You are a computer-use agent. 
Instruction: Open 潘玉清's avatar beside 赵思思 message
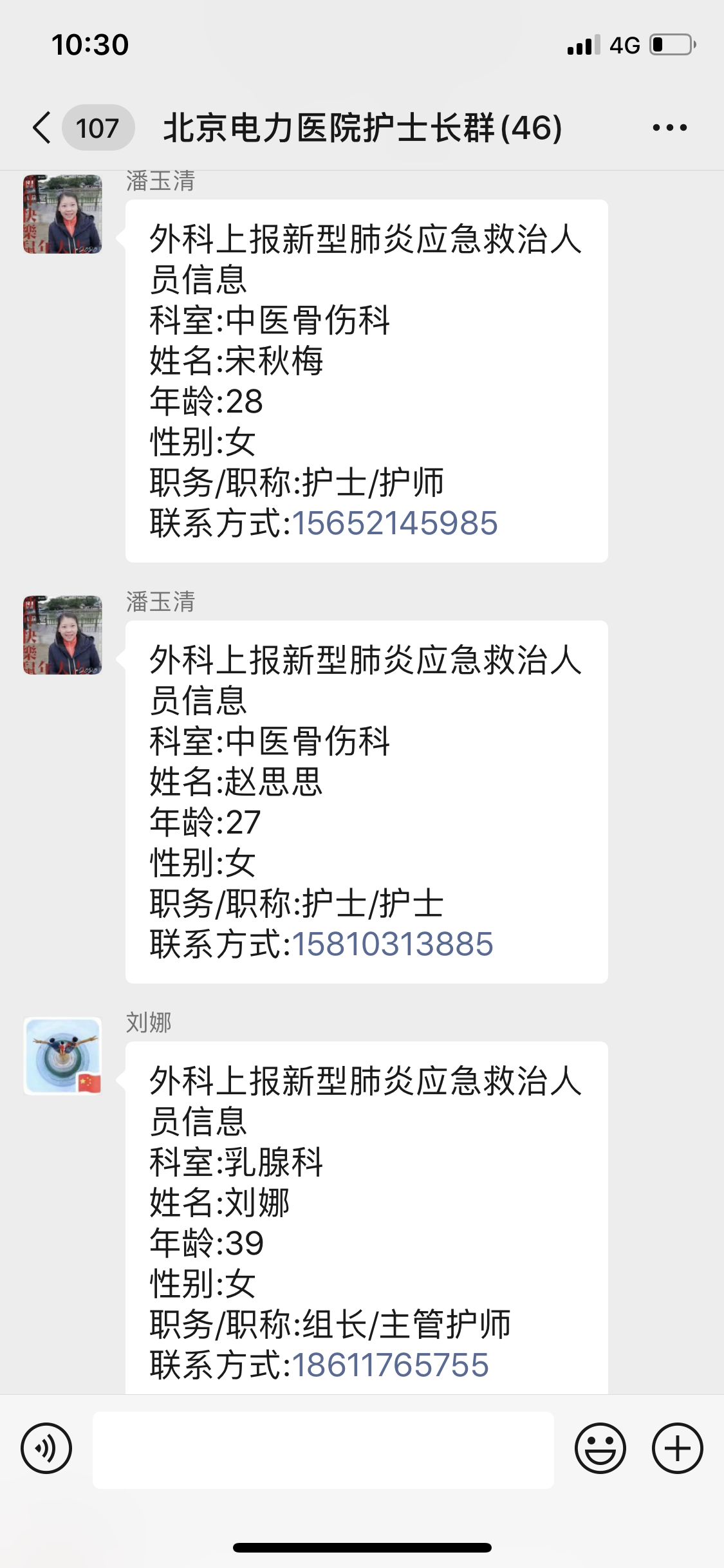[63, 635]
